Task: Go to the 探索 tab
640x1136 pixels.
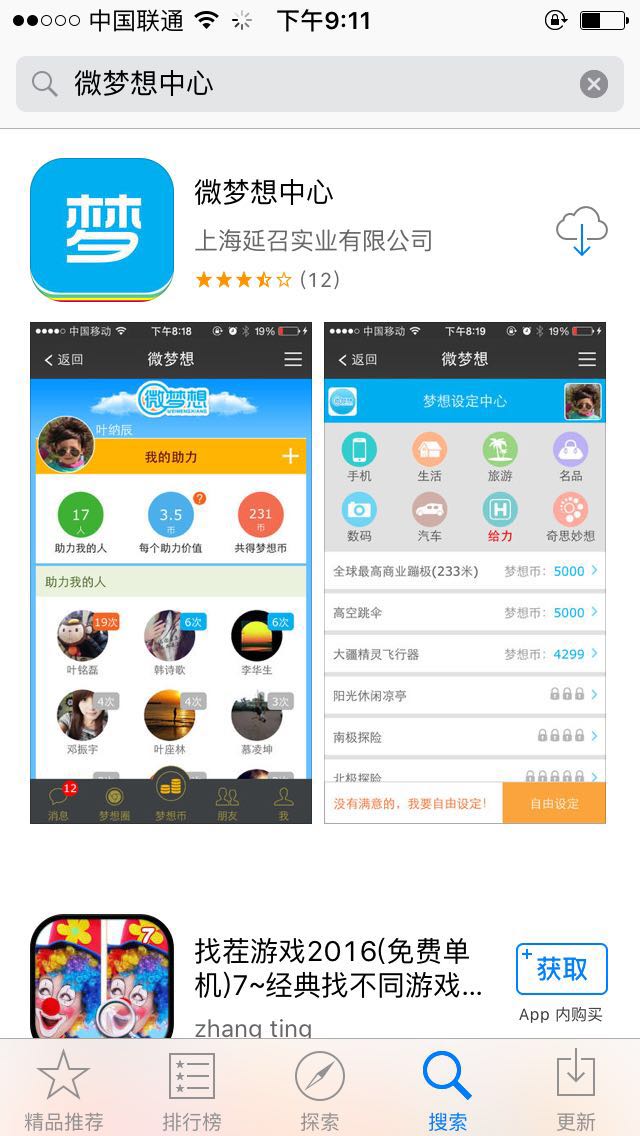Action: point(320,1090)
